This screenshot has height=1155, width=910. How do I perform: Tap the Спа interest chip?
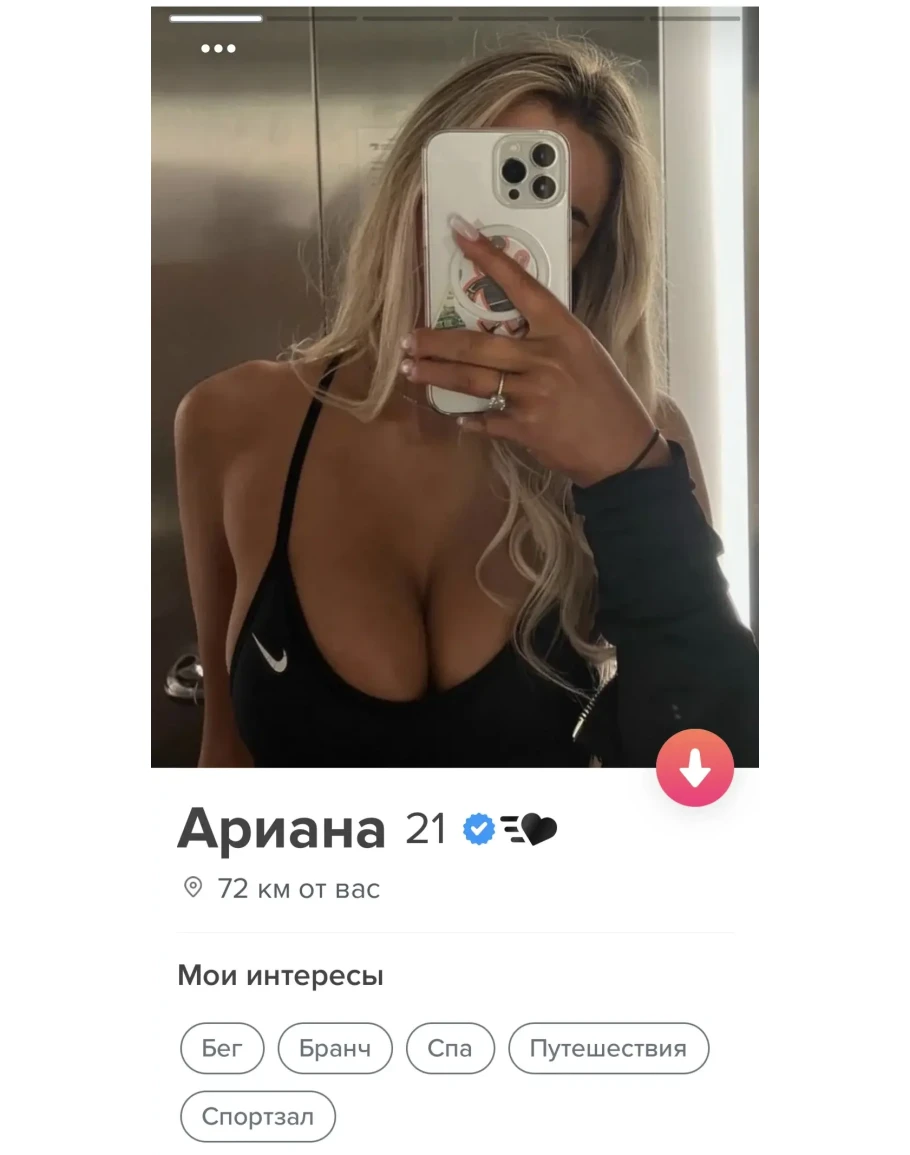click(450, 1049)
